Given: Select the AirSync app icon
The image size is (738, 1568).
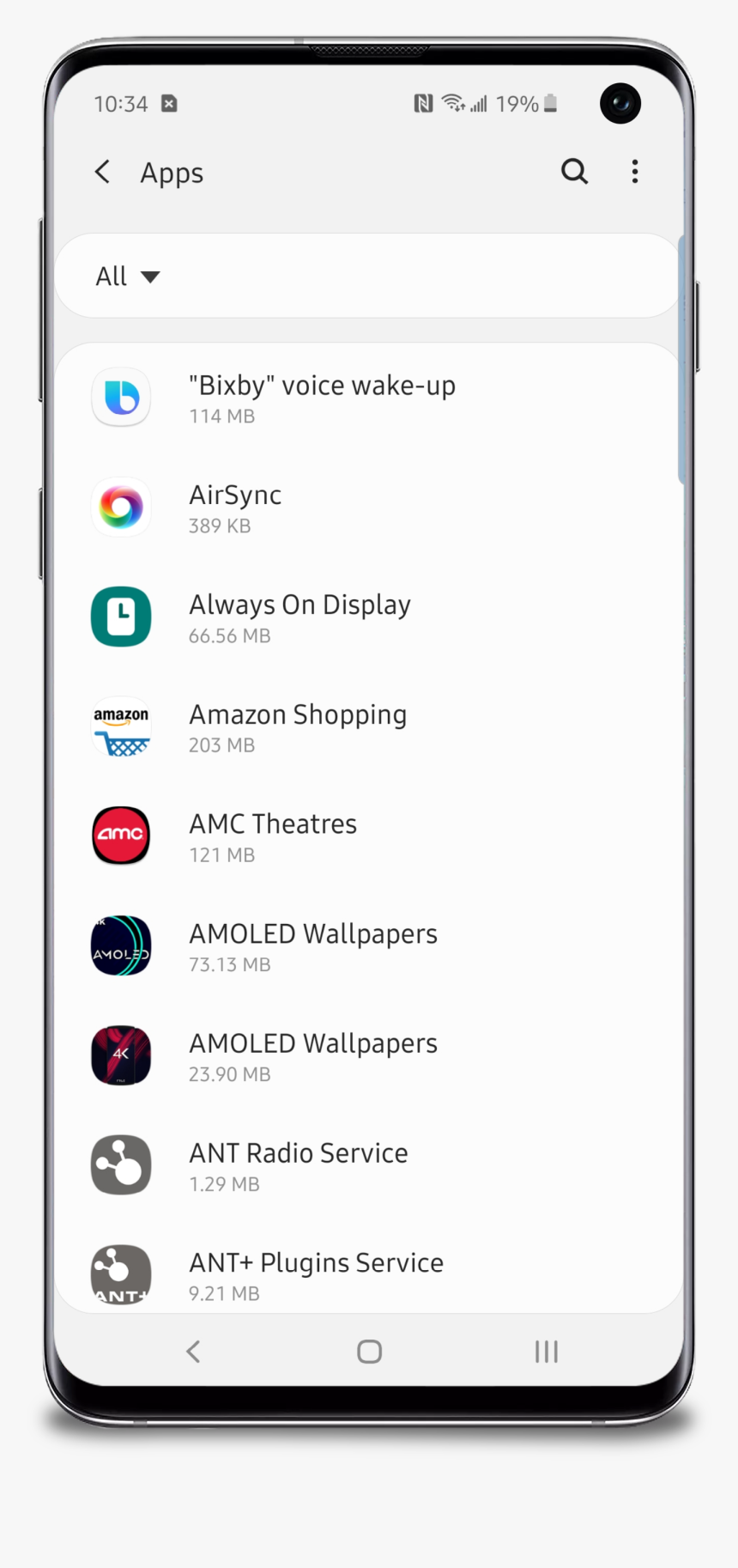Looking at the screenshot, I should (120, 507).
